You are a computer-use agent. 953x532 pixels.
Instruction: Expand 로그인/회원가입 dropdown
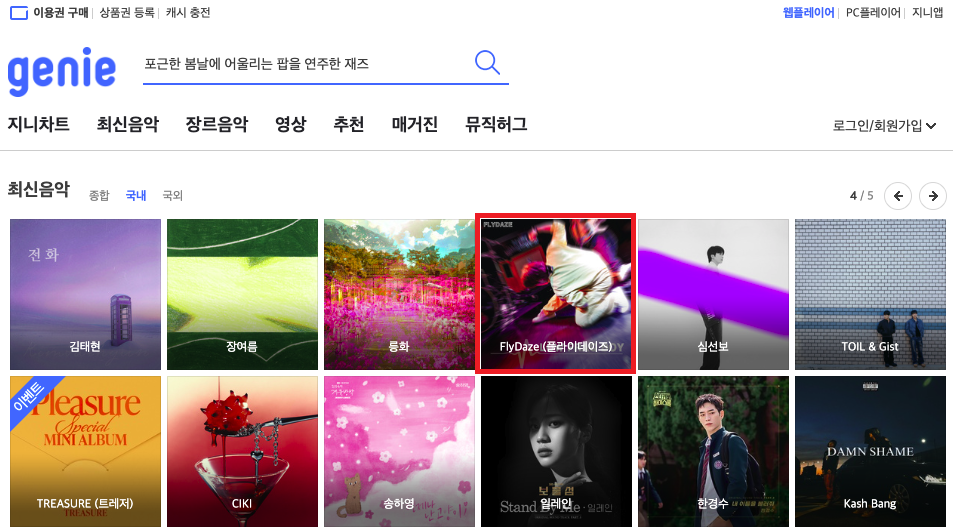[x=884, y=126]
